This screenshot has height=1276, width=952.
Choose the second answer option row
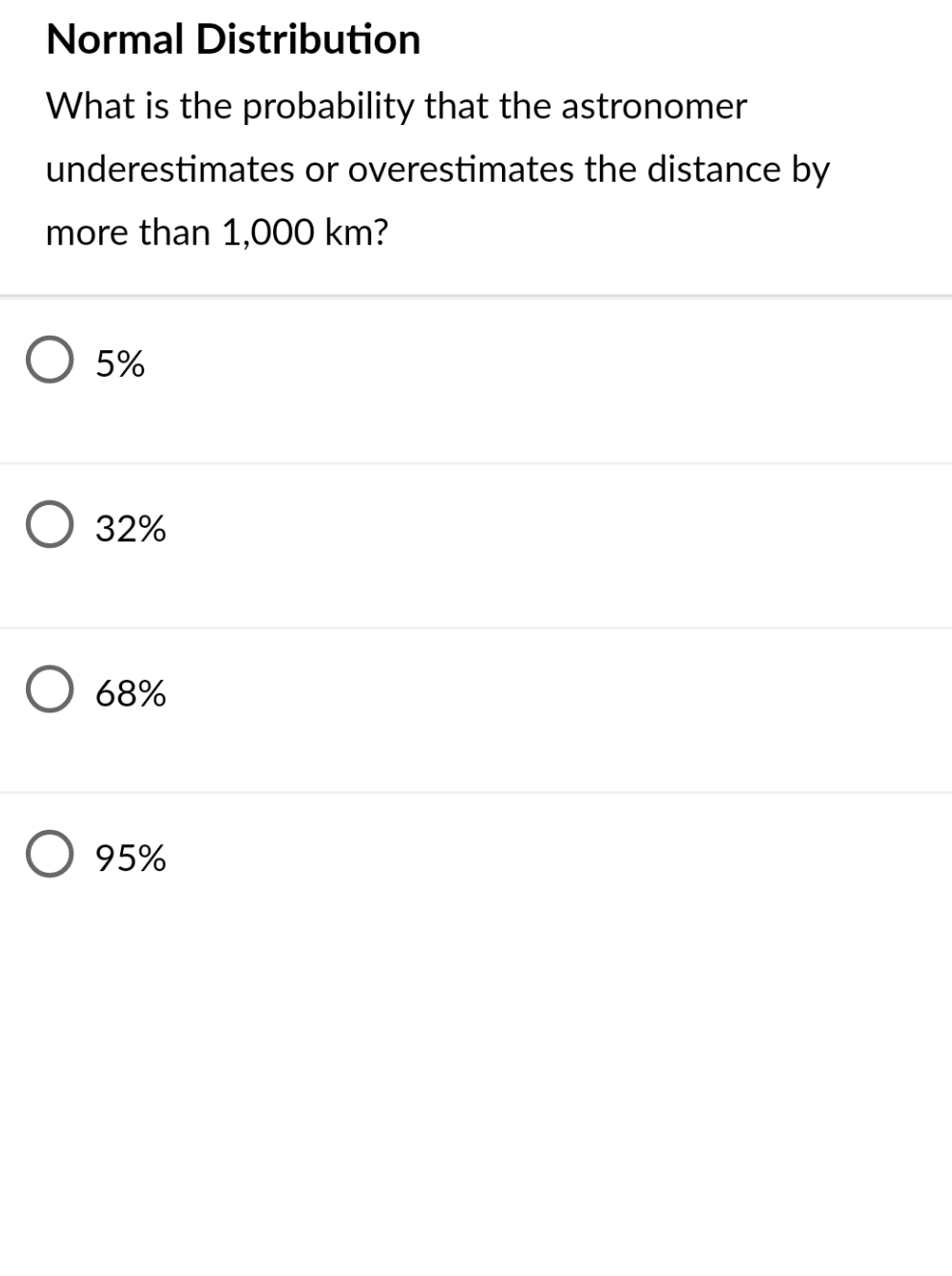(476, 540)
